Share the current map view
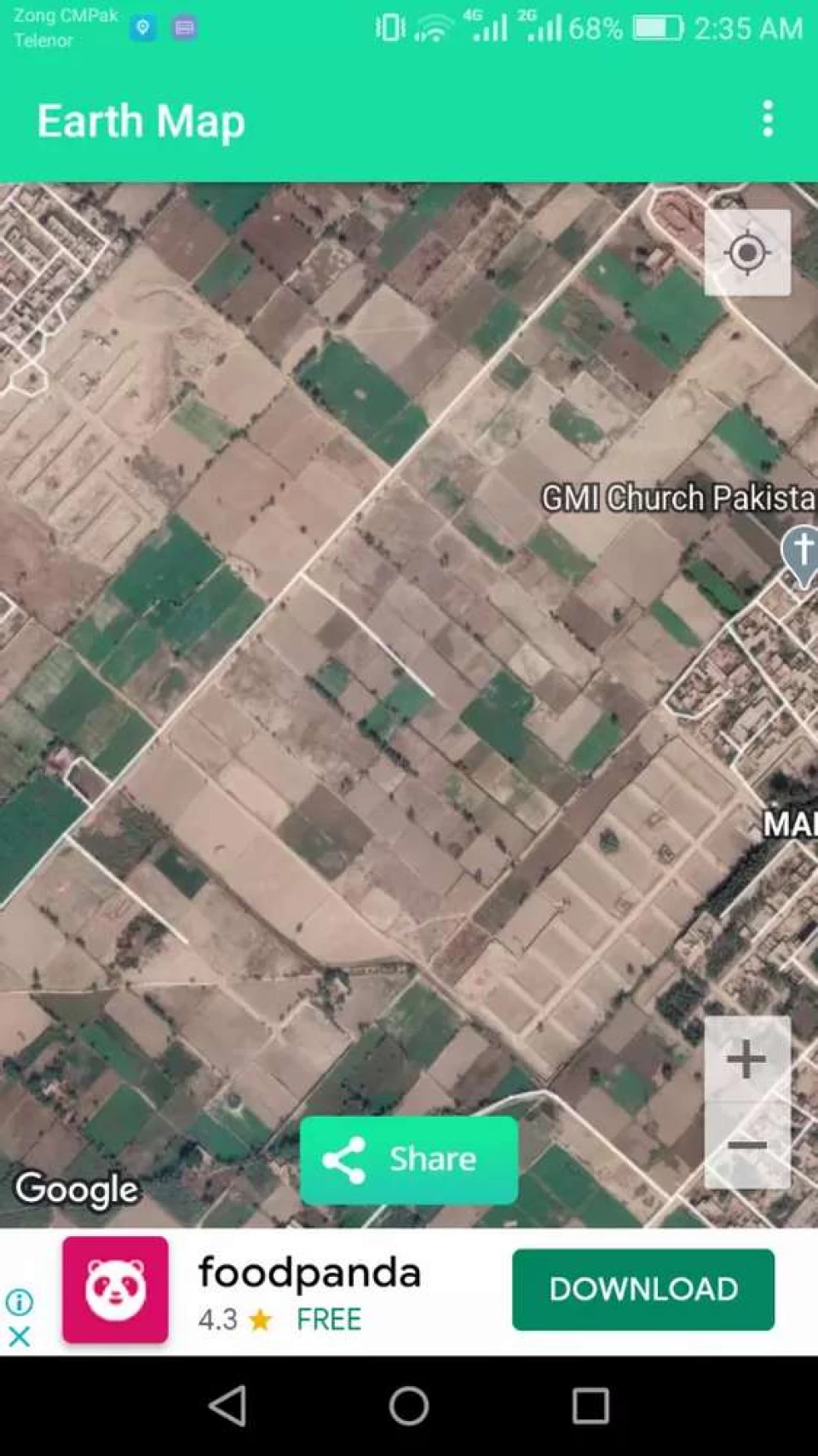Screen dimensions: 818x1456 [x=409, y=1159]
